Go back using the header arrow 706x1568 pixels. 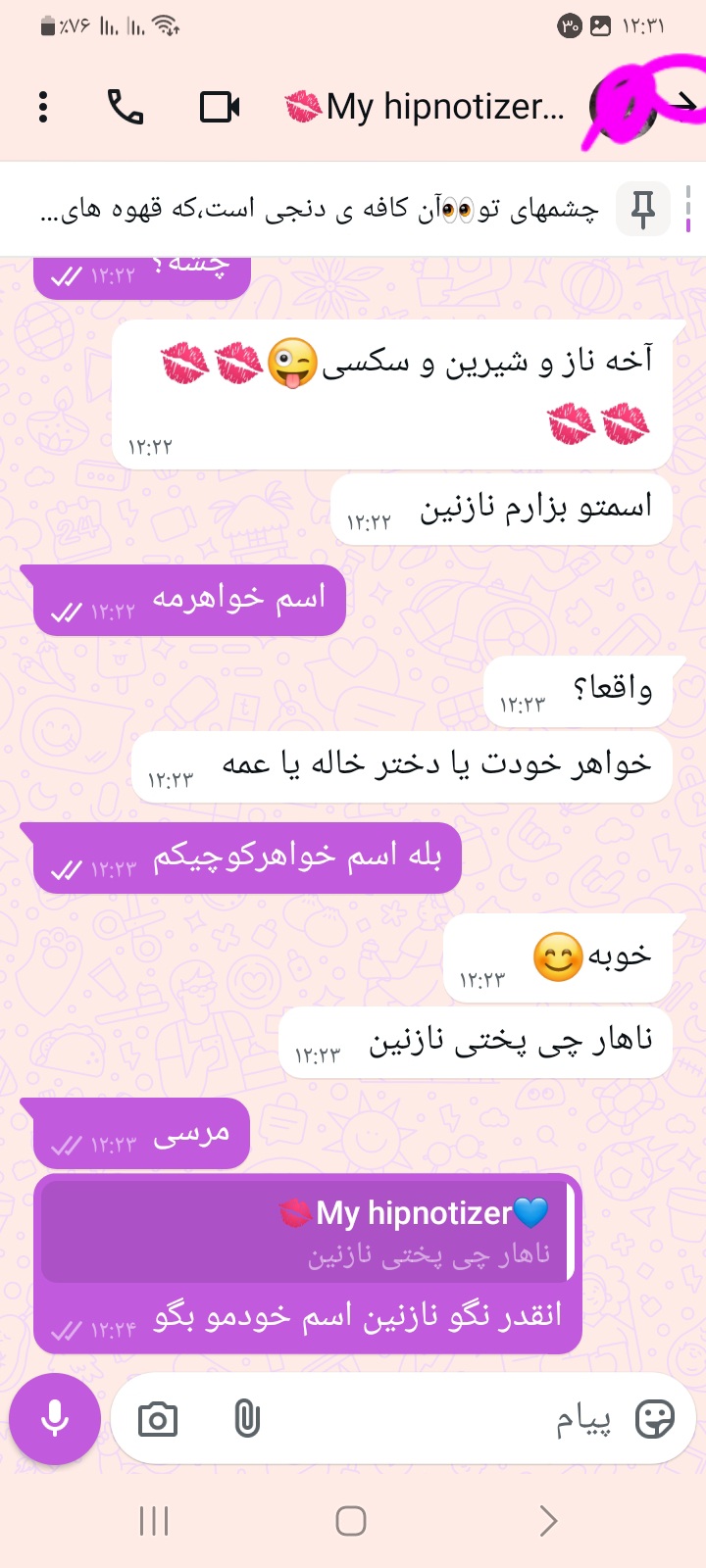[683, 103]
